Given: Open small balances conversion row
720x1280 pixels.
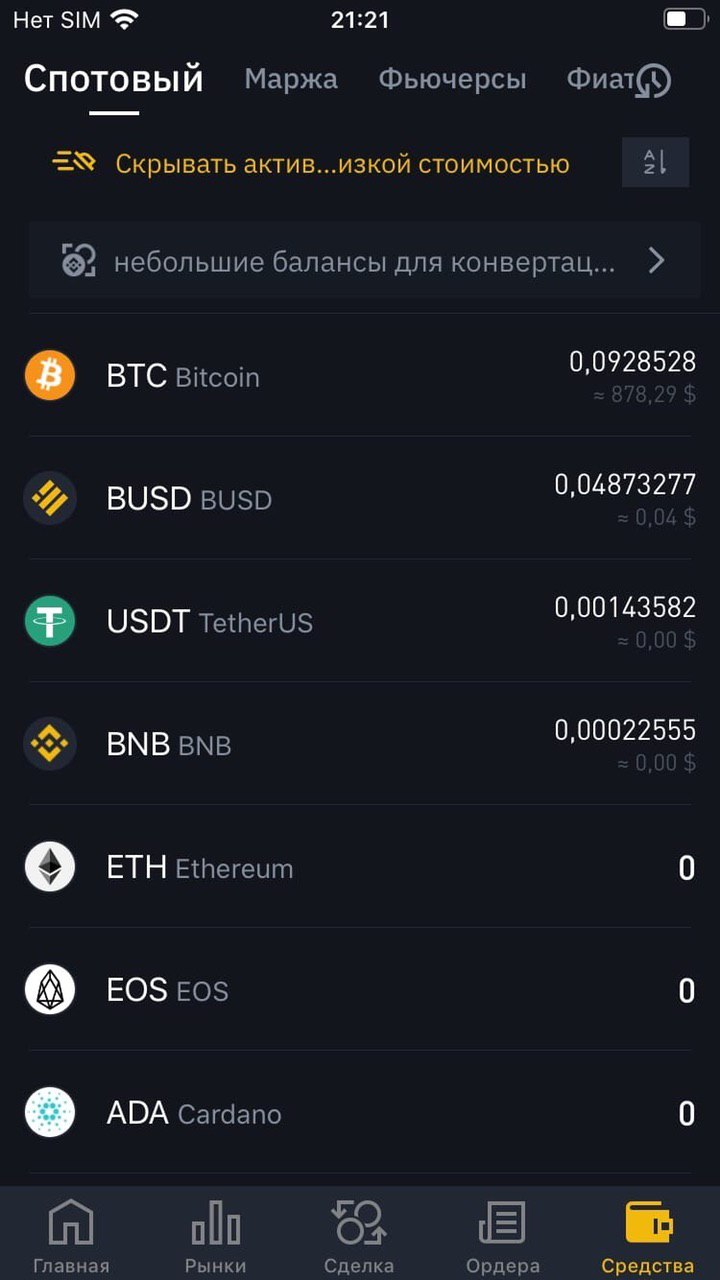Looking at the screenshot, I should point(360,261).
